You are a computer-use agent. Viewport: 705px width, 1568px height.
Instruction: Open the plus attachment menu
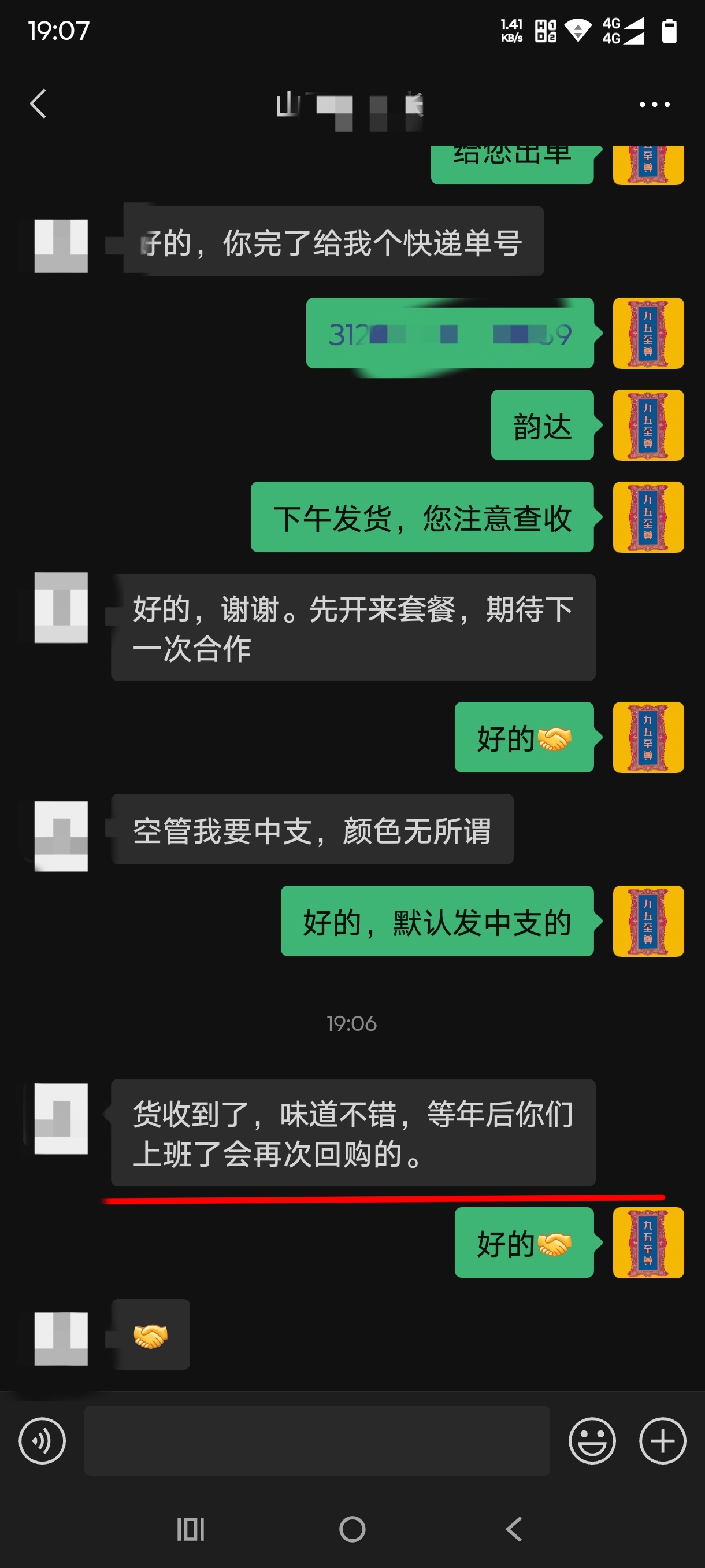click(662, 1440)
